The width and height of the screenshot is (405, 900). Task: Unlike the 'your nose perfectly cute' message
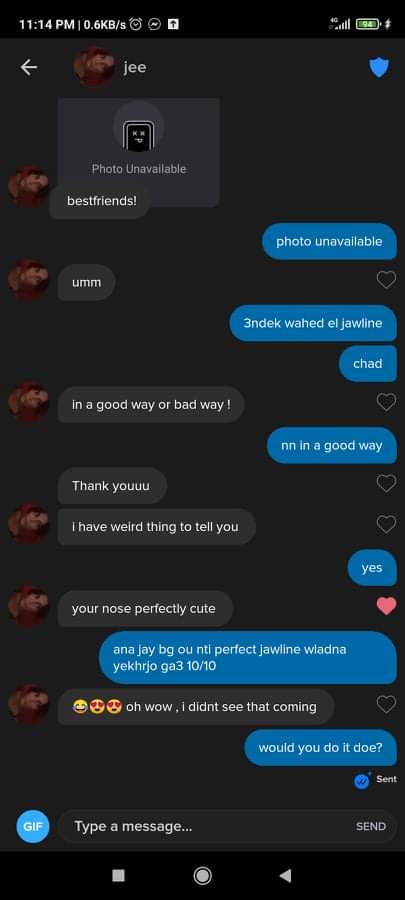[x=386, y=606]
